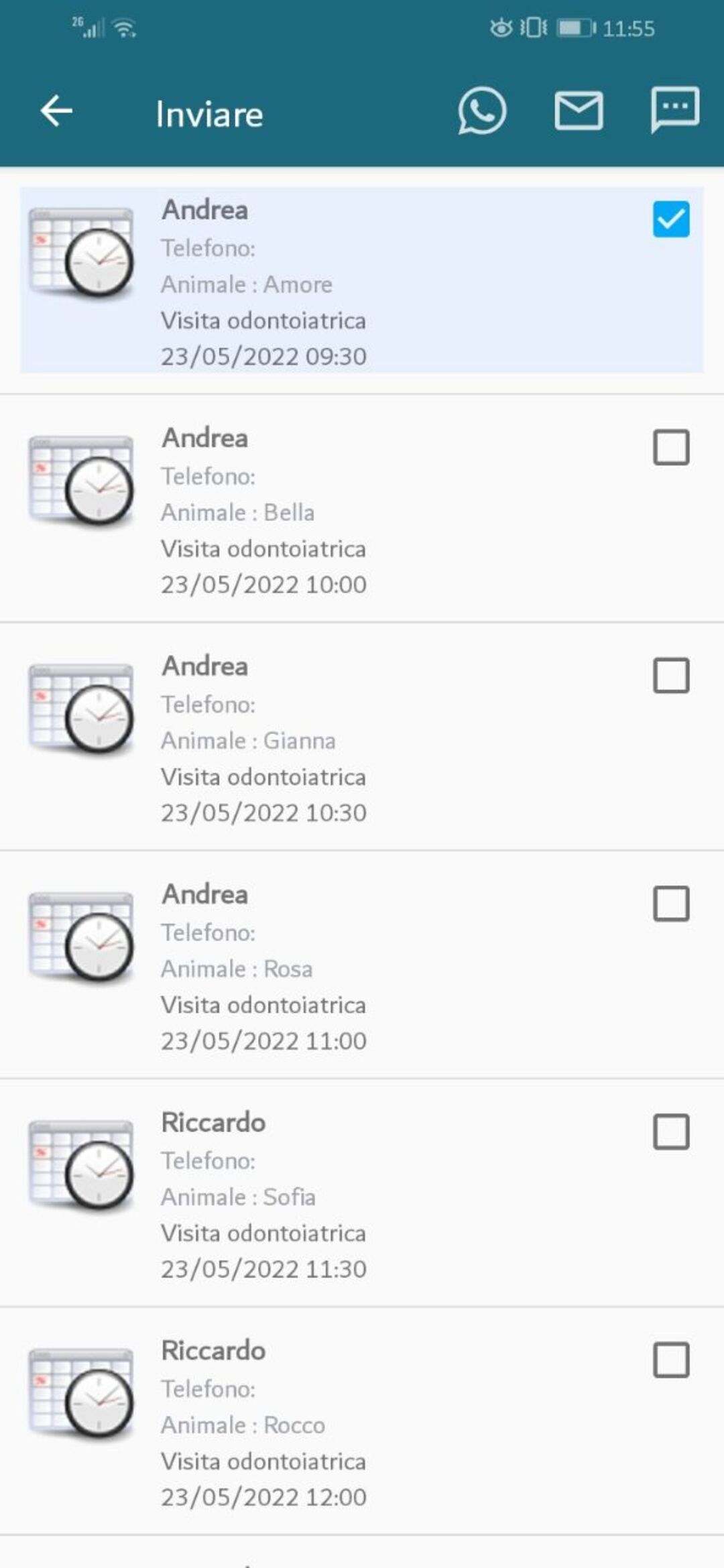Viewport: 724px width, 1568px height.
Task: Check the box for animal Rosa
Action: coord(671,904)
